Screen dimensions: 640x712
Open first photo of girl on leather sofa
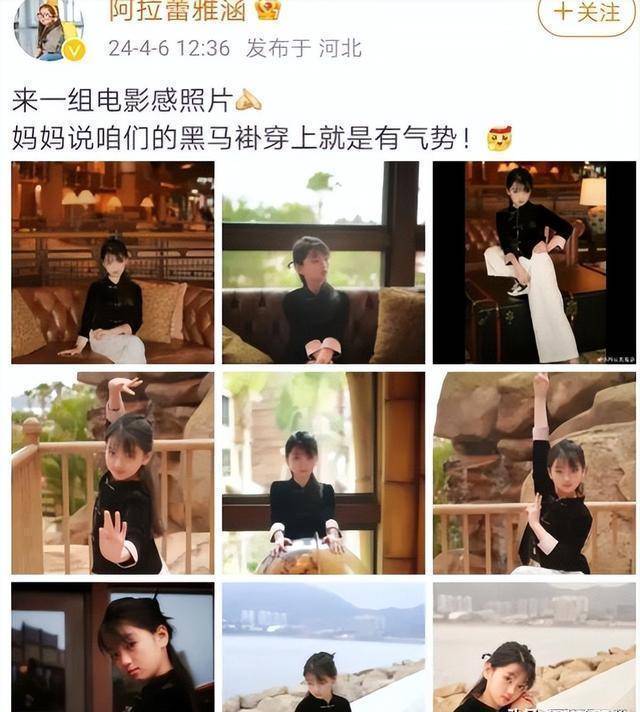[x=113, y=262]
